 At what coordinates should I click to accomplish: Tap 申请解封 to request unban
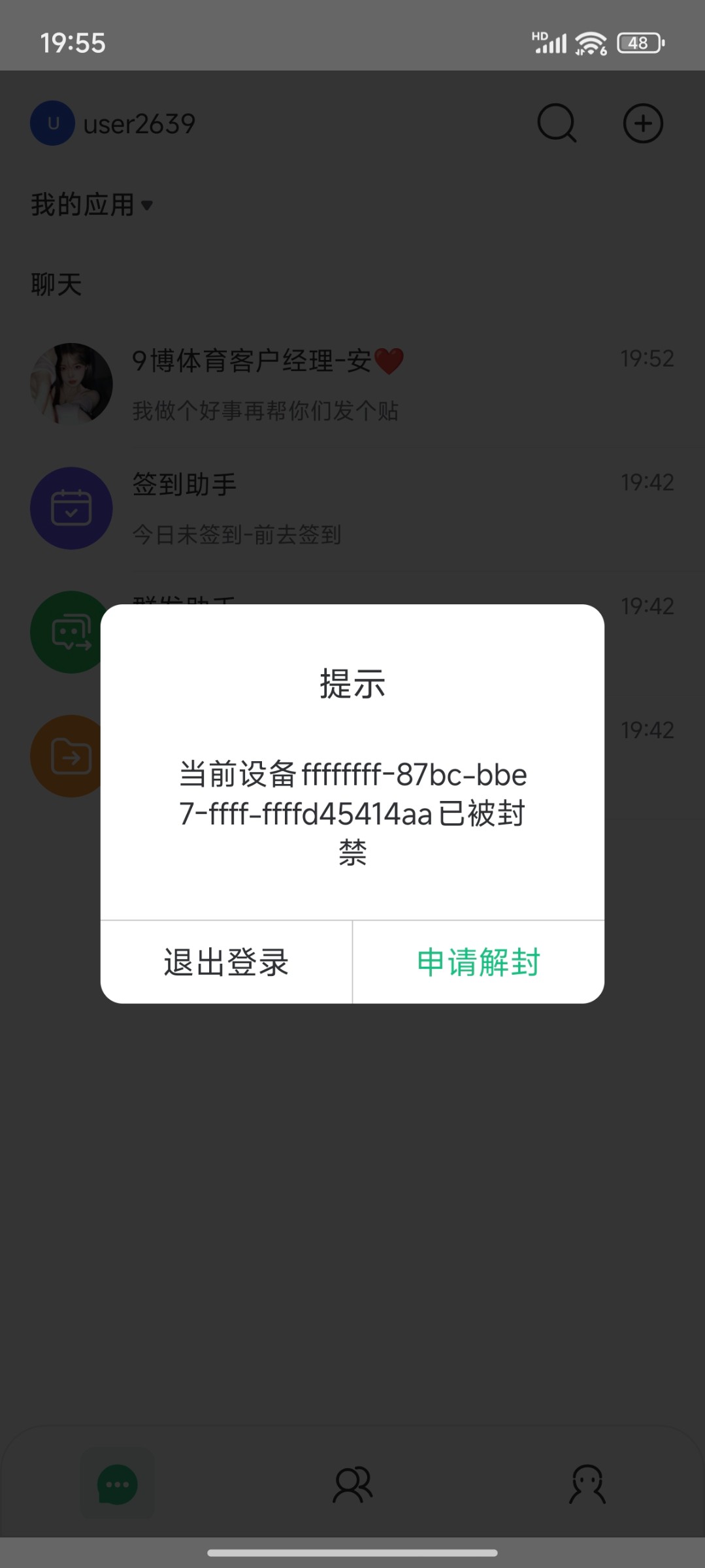tap(478, 962)
